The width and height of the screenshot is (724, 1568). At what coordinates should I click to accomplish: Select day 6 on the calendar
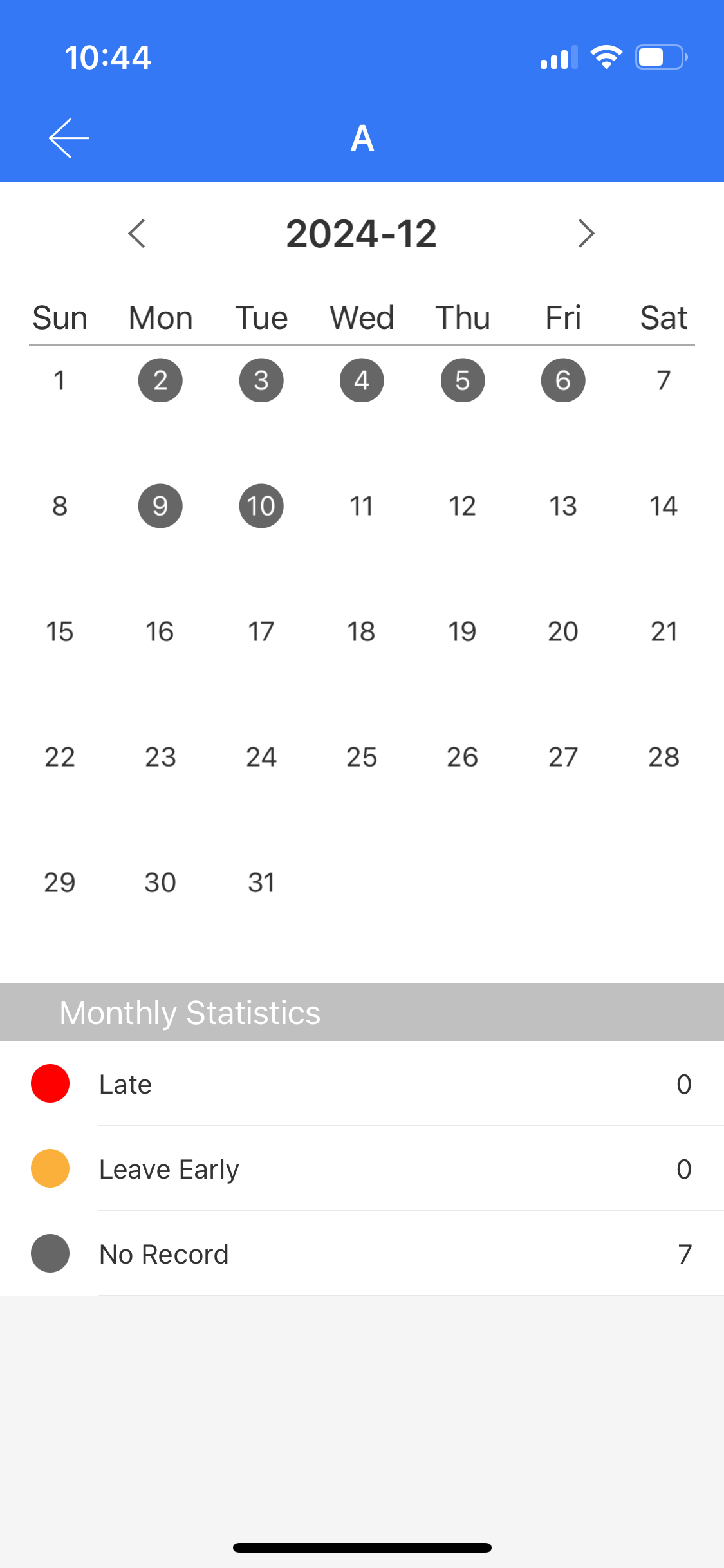tap(563, 380)
